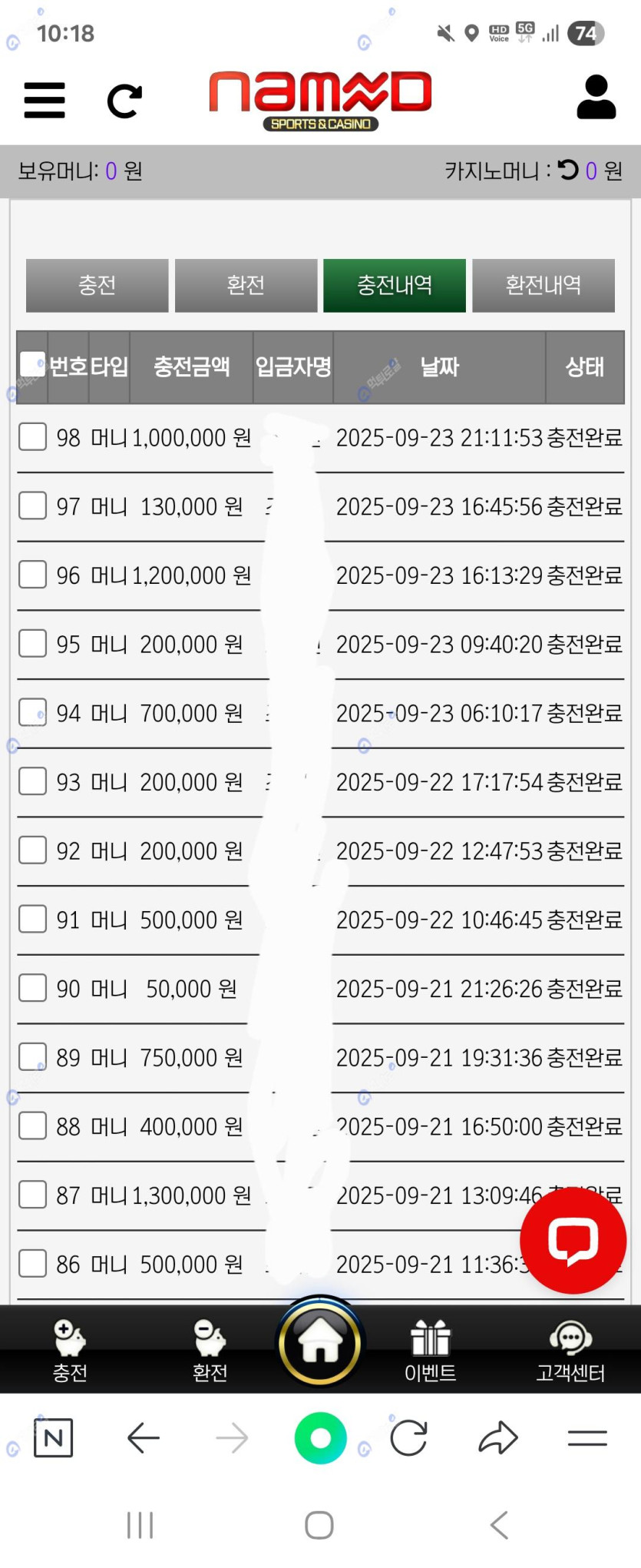Open the hamburger menu

[45, 100]
